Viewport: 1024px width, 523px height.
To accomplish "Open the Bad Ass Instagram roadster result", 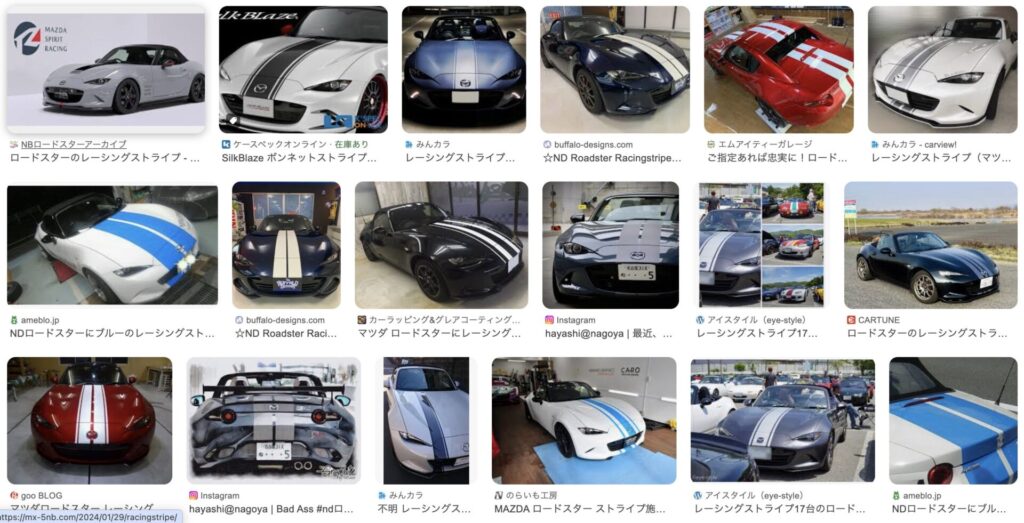I will point(273,420).
